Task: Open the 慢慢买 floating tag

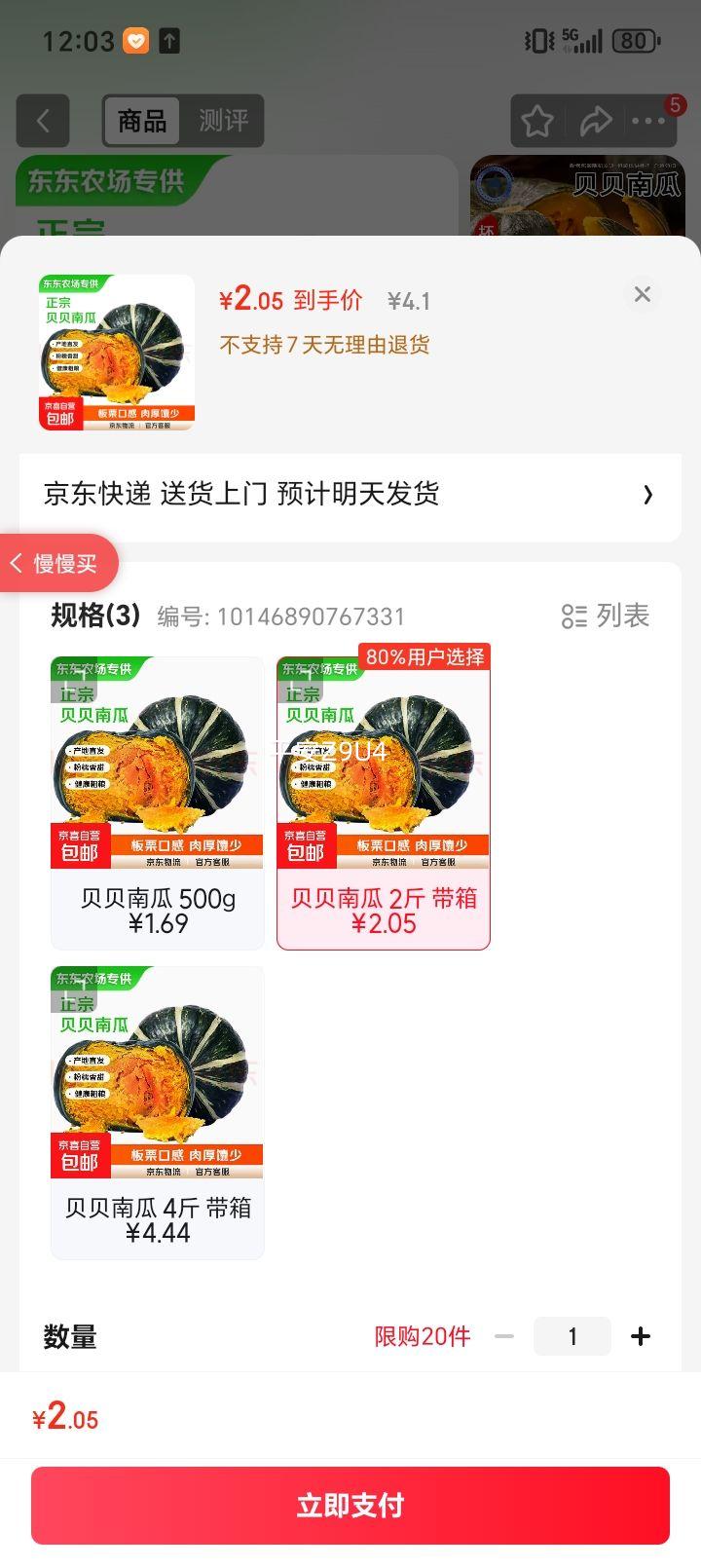Action: click(58, 563)
